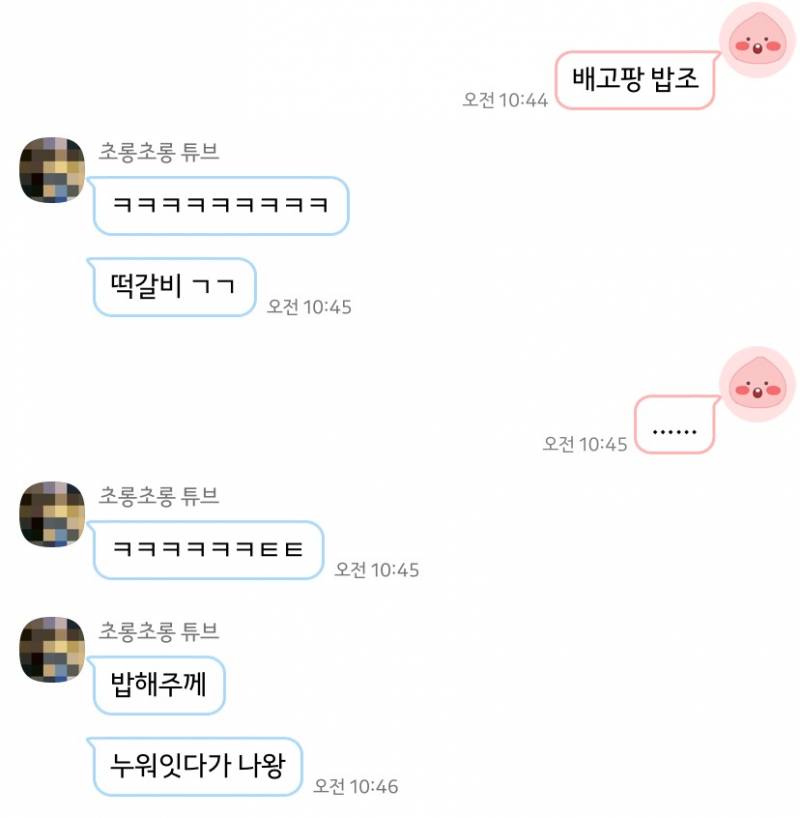The image size is (800, 818).
Task: Select the 'ㅋㅋㅋㅋㅋㅋㅌㅌ' message bubble
Action: point(206,548)
